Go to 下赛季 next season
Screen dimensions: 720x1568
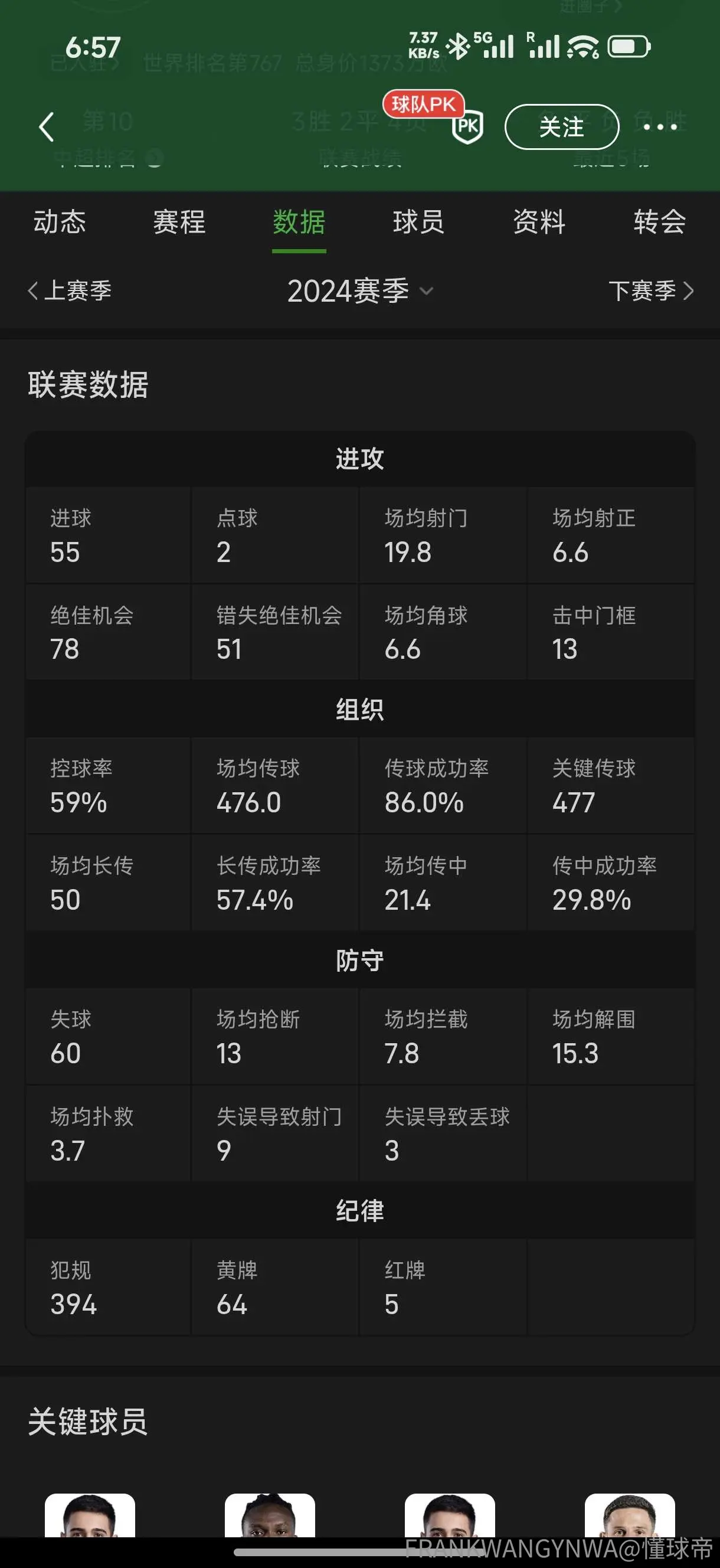click(651, 291)
